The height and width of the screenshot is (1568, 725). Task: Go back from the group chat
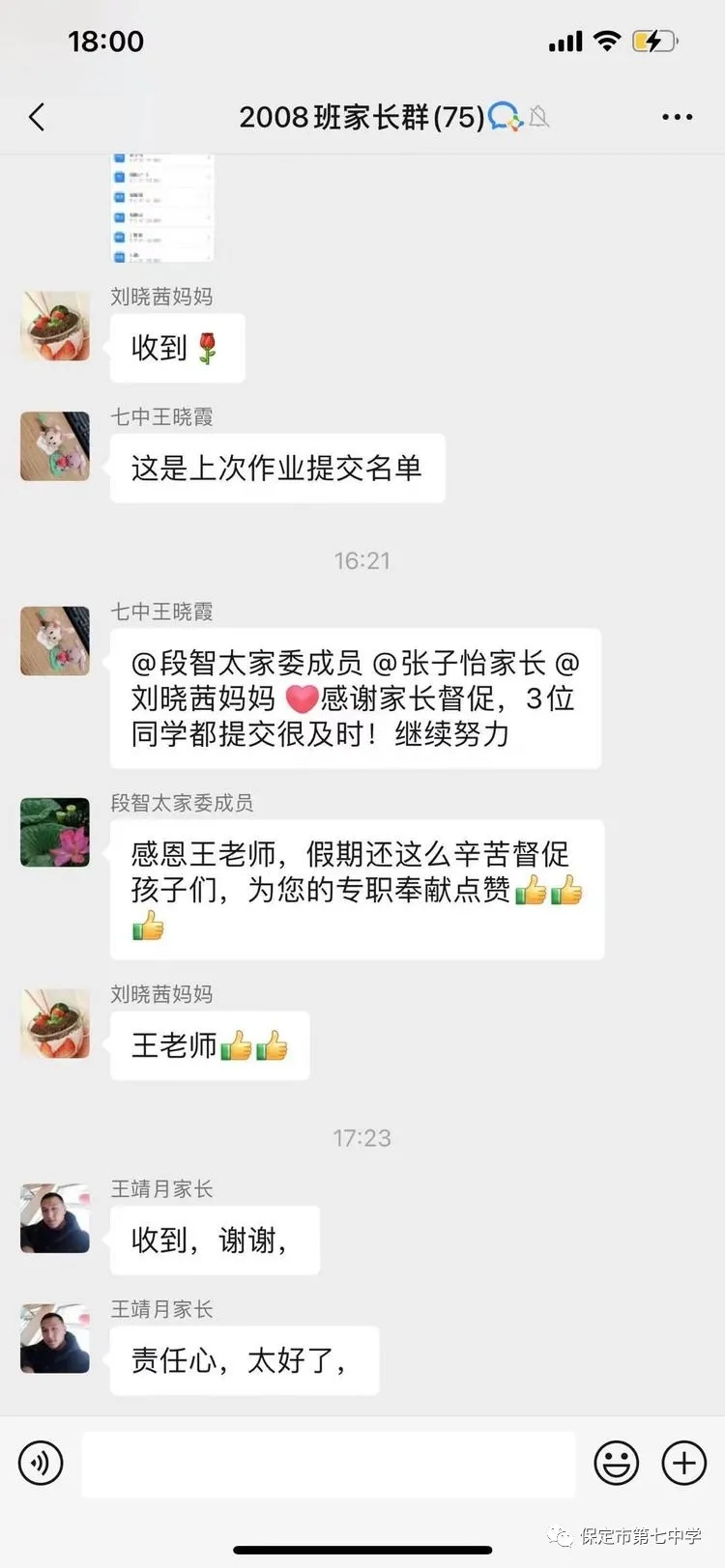(x=37, y=118)
